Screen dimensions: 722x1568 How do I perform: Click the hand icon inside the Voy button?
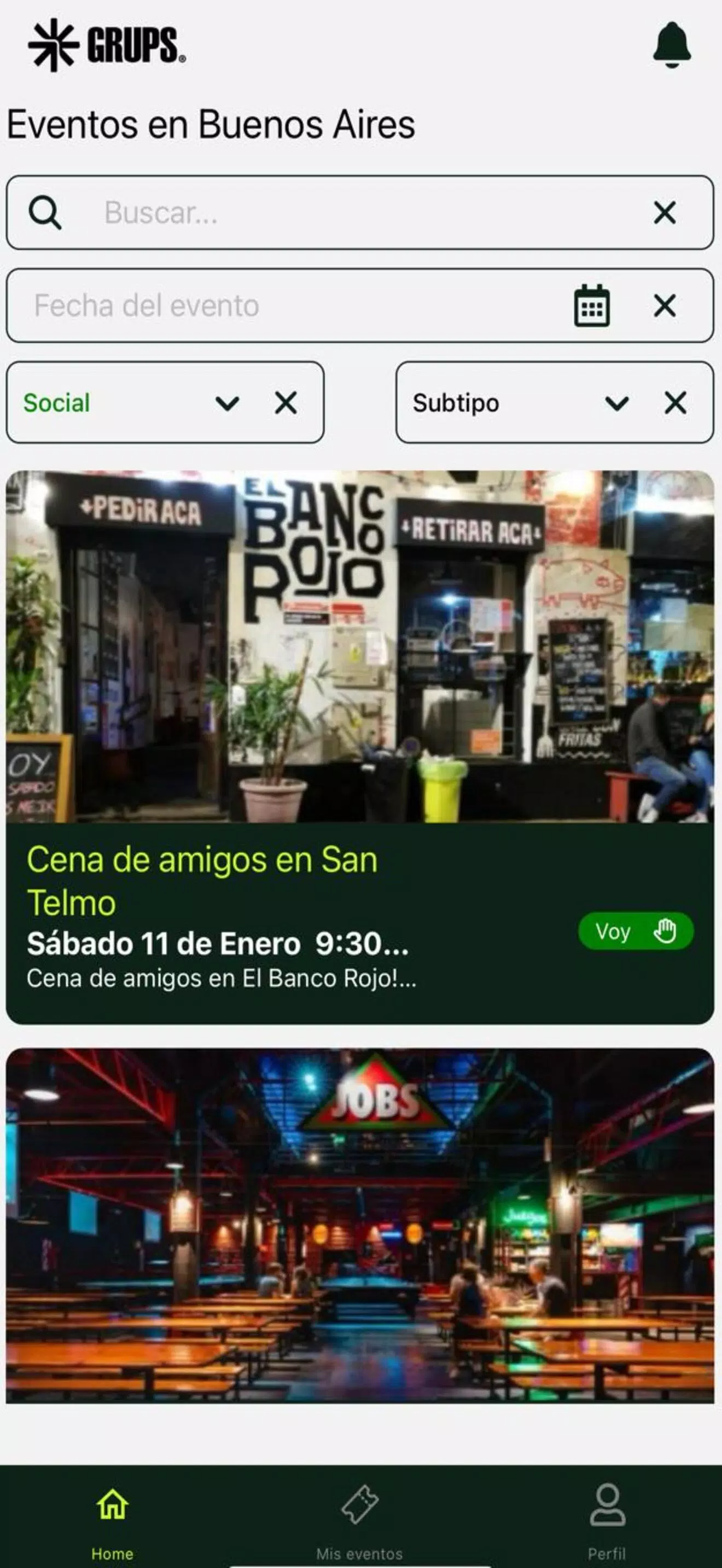[x=663, y=932]
